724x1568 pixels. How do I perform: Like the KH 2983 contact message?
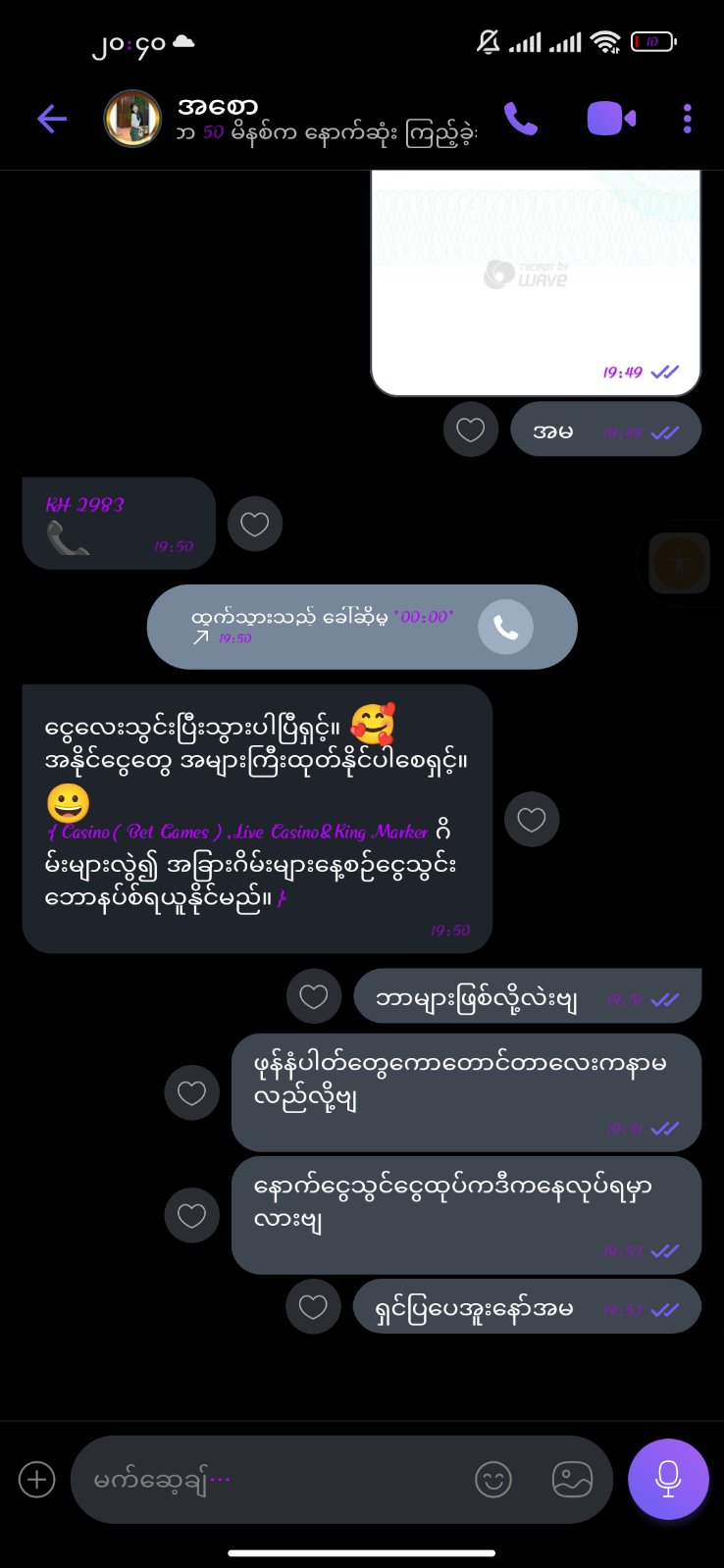click(x=255, y=525)
